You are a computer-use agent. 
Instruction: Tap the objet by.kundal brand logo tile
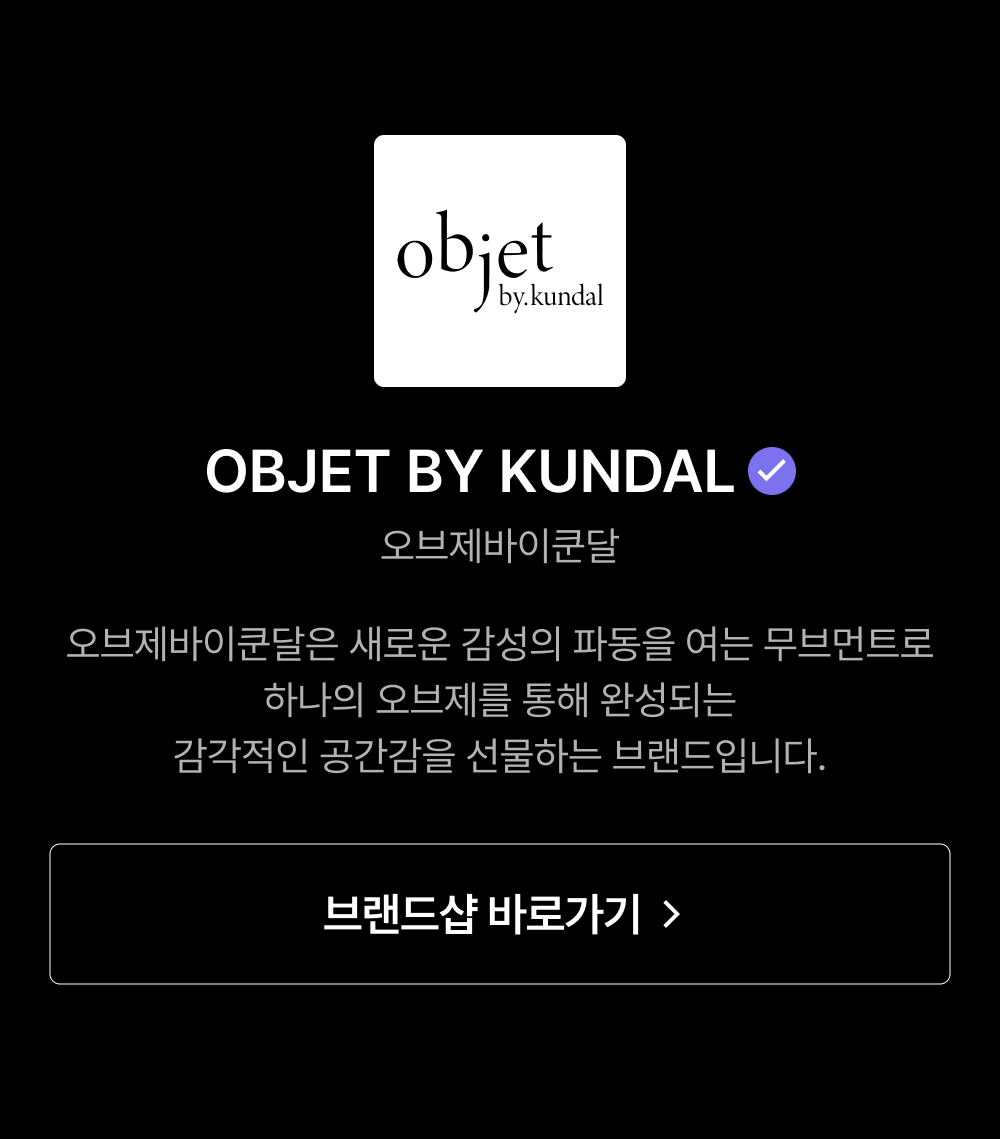coord(500,261)
